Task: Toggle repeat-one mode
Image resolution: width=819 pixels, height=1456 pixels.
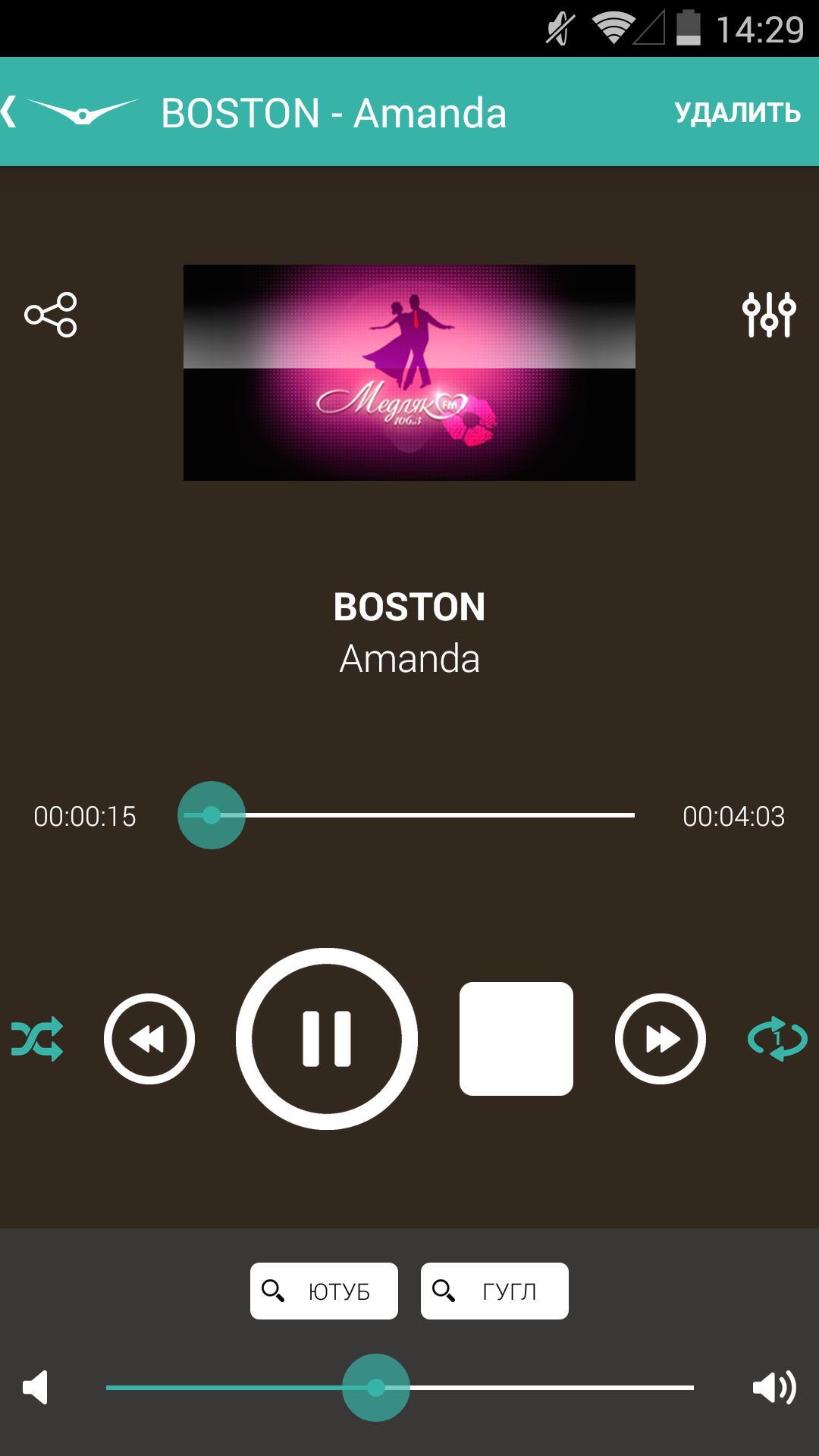Action: [x=777, y=1038]
